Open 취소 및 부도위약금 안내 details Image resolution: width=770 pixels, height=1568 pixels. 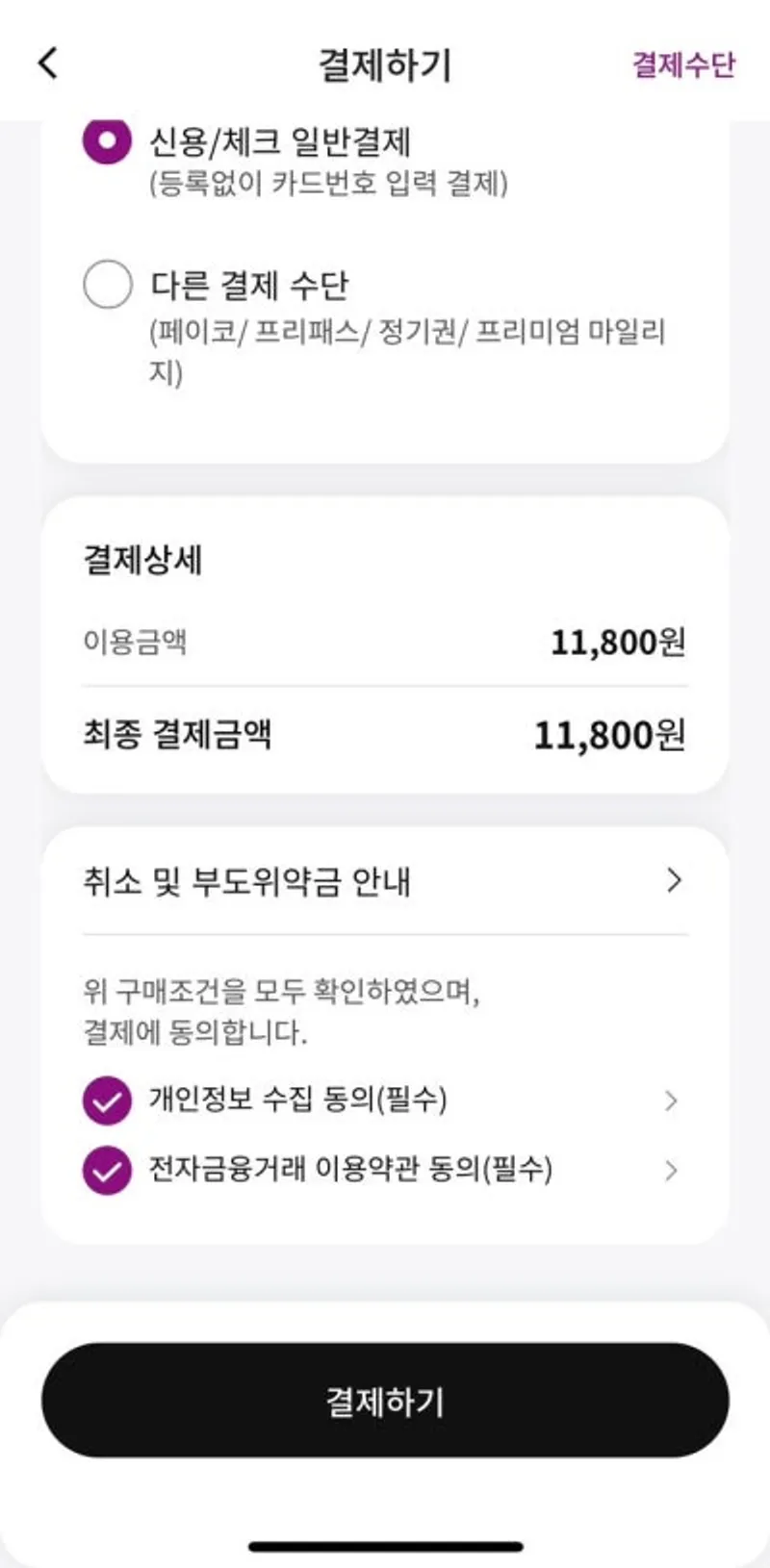385,880
